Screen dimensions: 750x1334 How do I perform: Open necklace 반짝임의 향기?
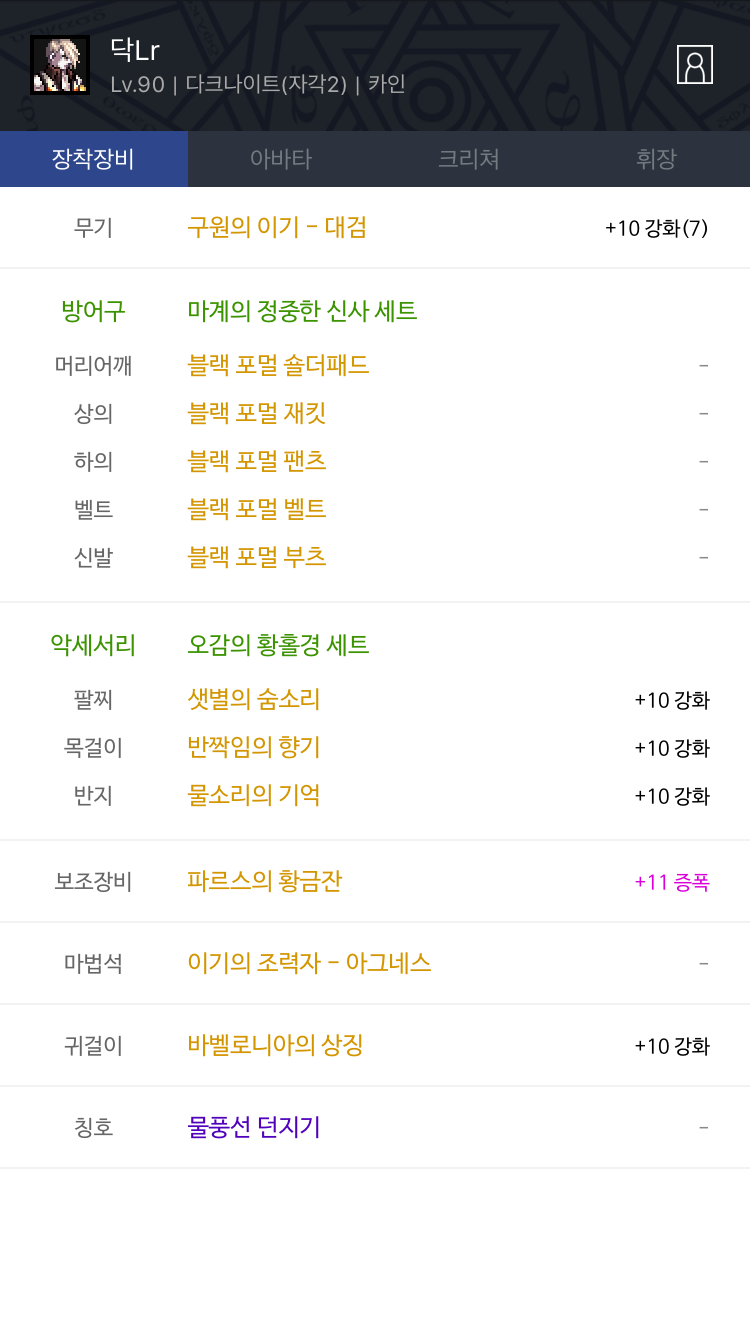click(x=254, y=747)
